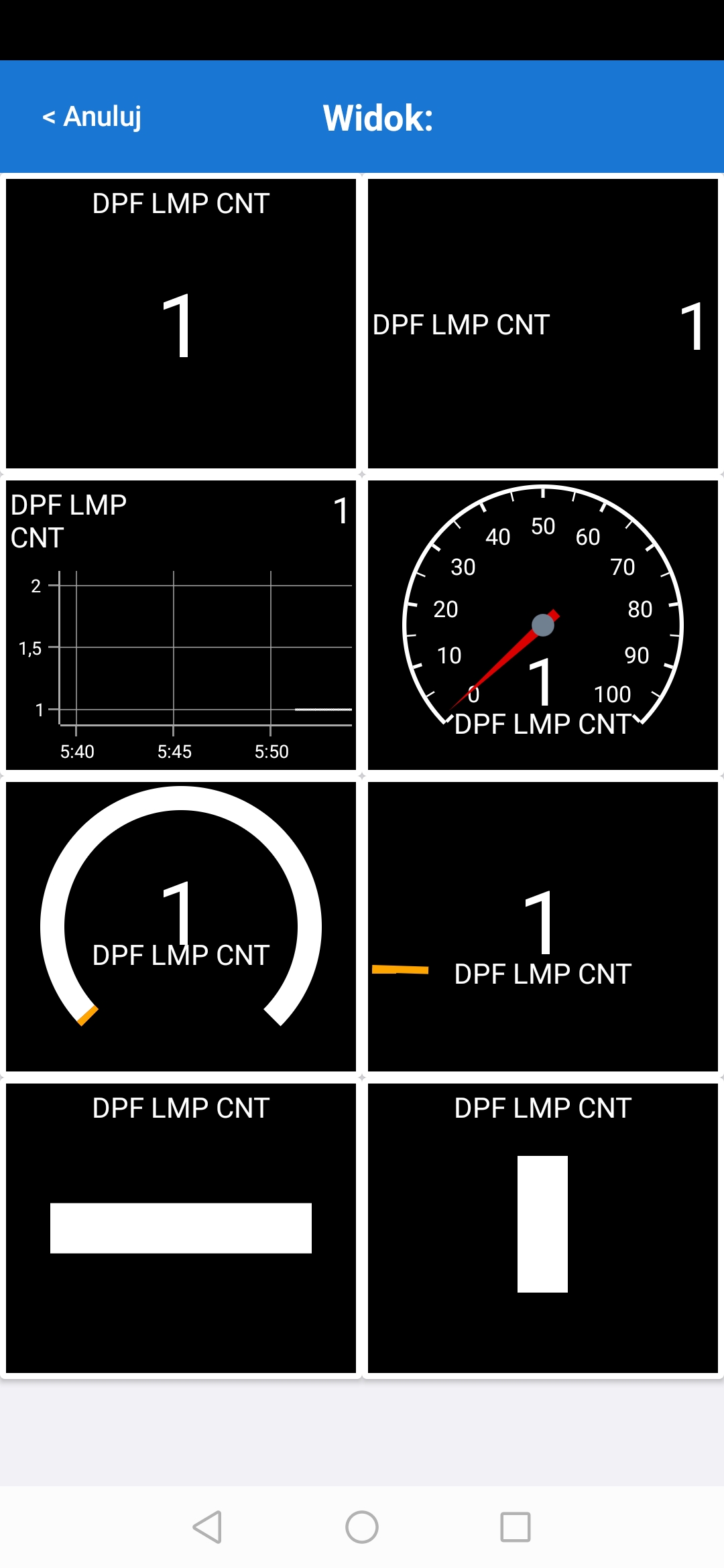Choose the white arc gauge view

181,927
